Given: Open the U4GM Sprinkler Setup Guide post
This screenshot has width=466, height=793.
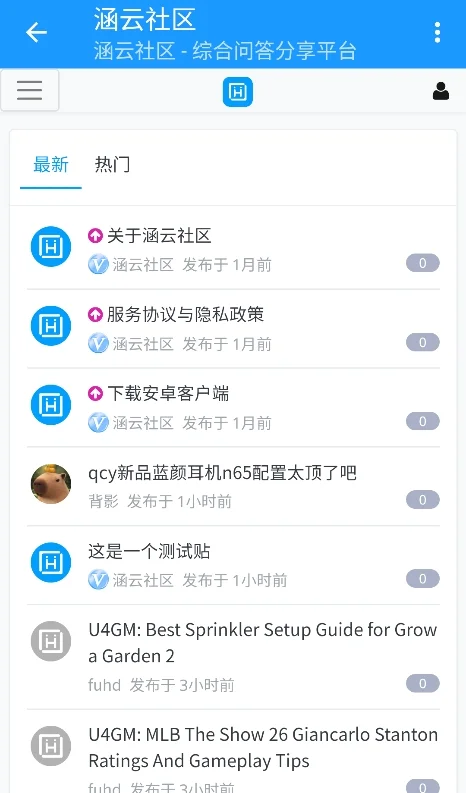Looking at the screenshot, I should (x=263, y=643).
